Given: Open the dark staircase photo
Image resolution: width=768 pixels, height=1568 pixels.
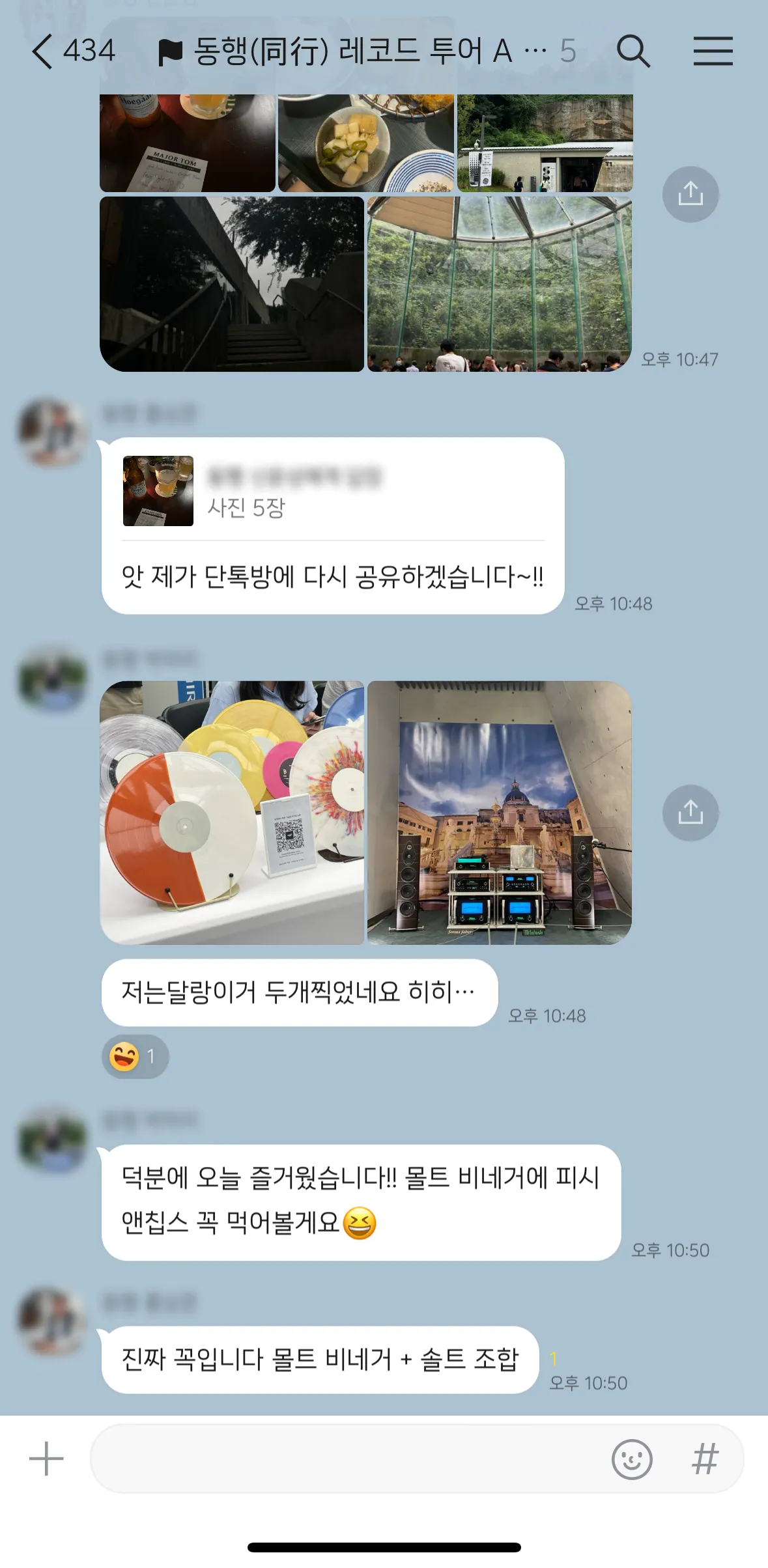Looking at the screenshot, I should [232, 284].
